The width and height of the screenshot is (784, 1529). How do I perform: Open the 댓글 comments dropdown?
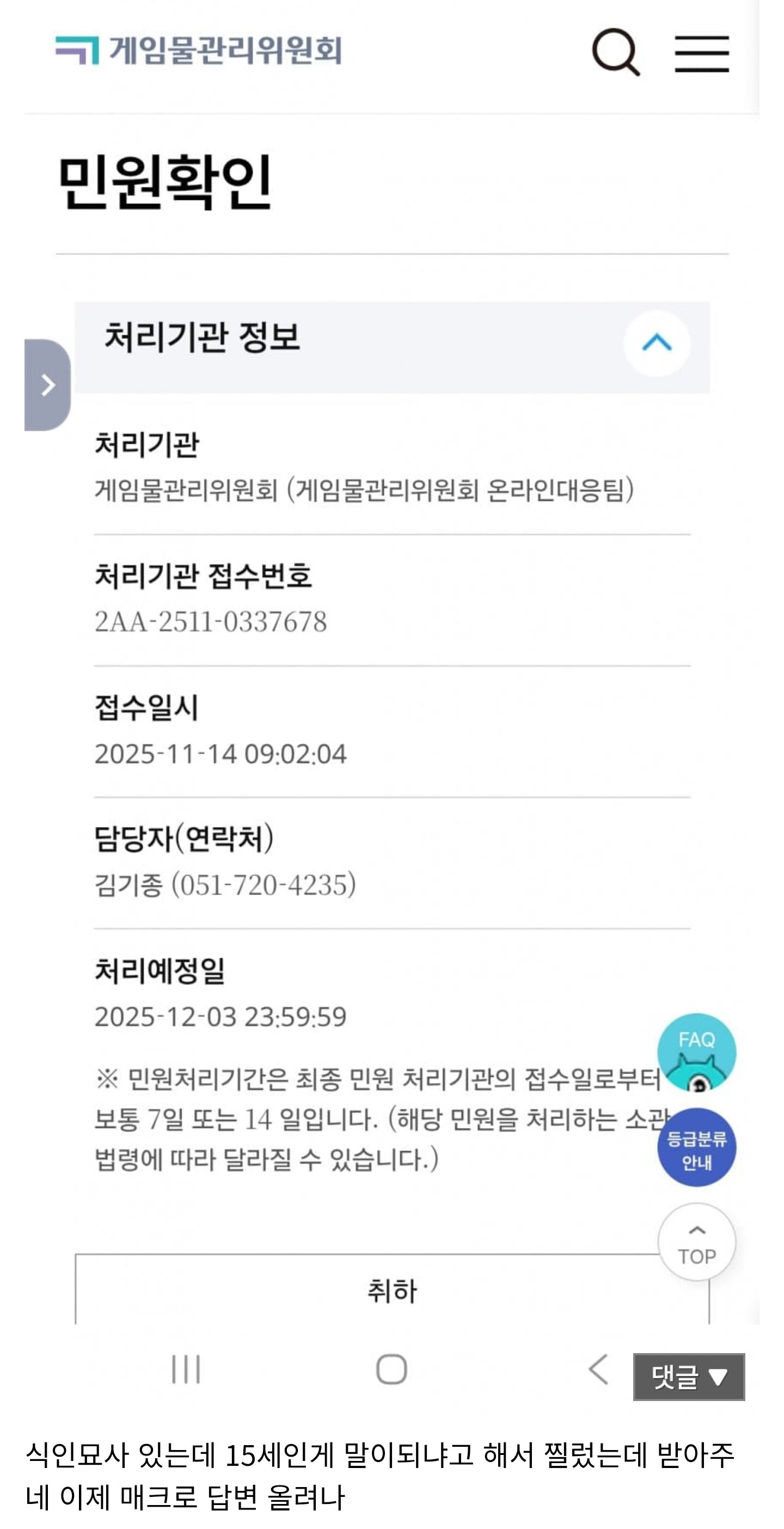pyautogui.click(x=688, y=1377)
